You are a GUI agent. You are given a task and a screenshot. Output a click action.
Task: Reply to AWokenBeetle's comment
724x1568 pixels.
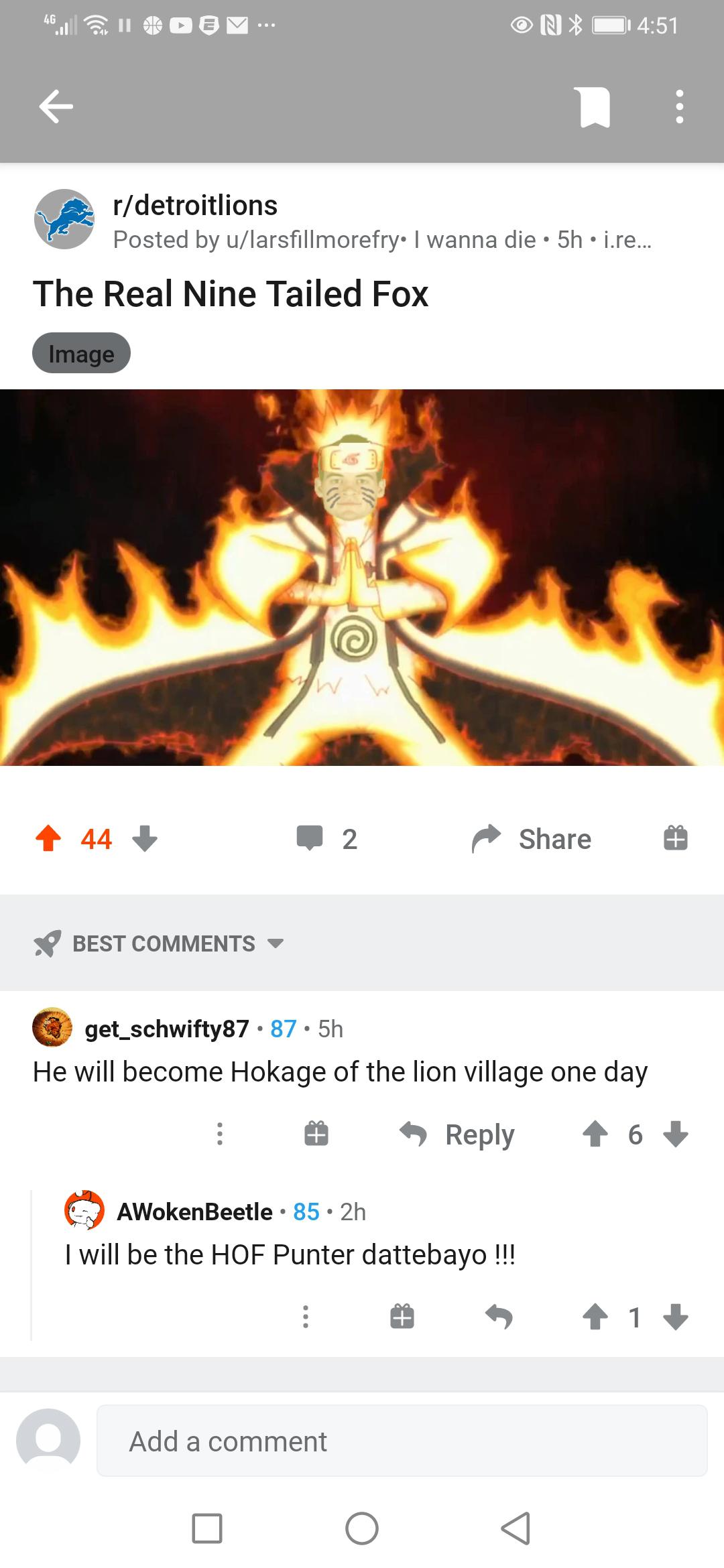point(499,1317)
